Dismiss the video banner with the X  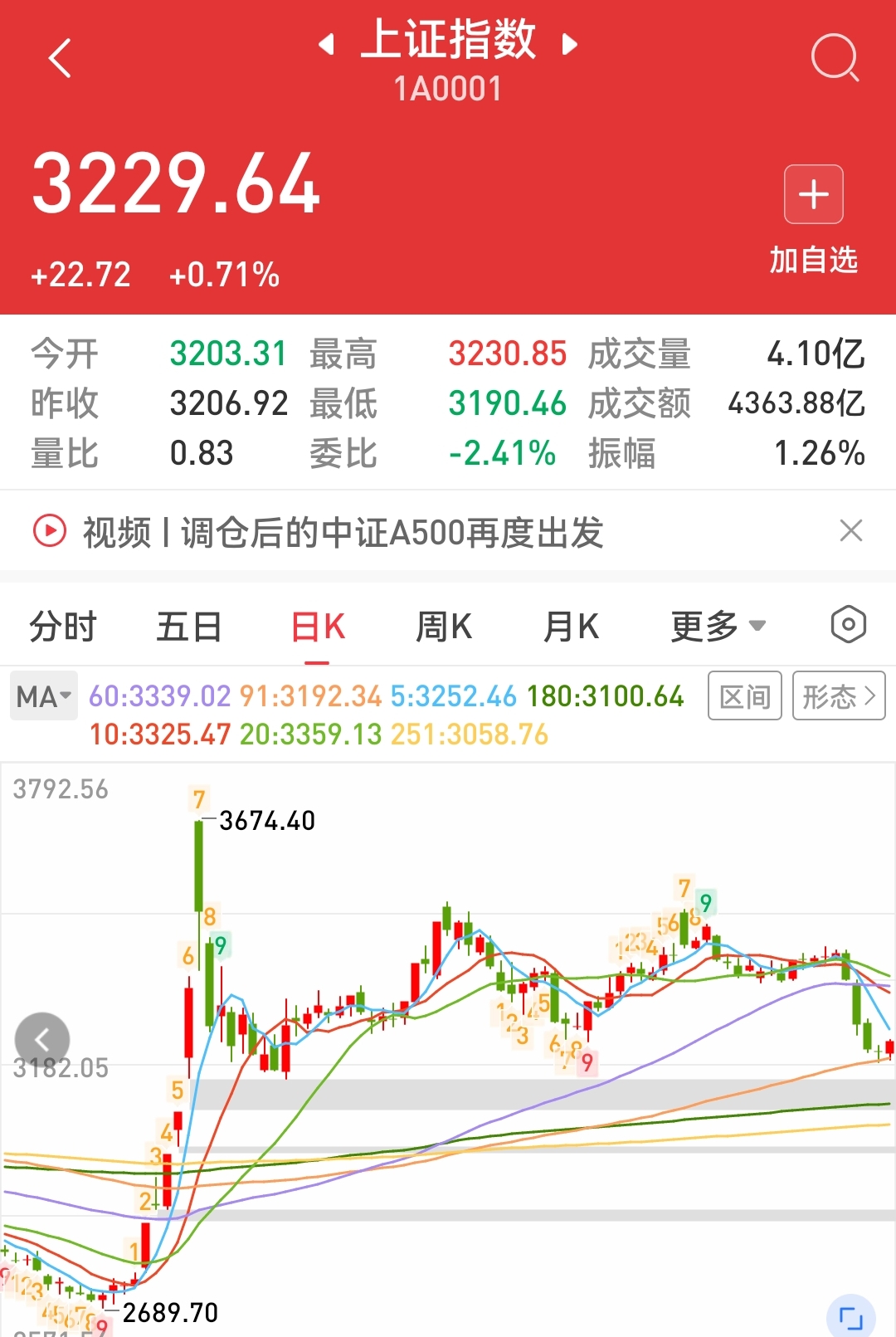850,529
